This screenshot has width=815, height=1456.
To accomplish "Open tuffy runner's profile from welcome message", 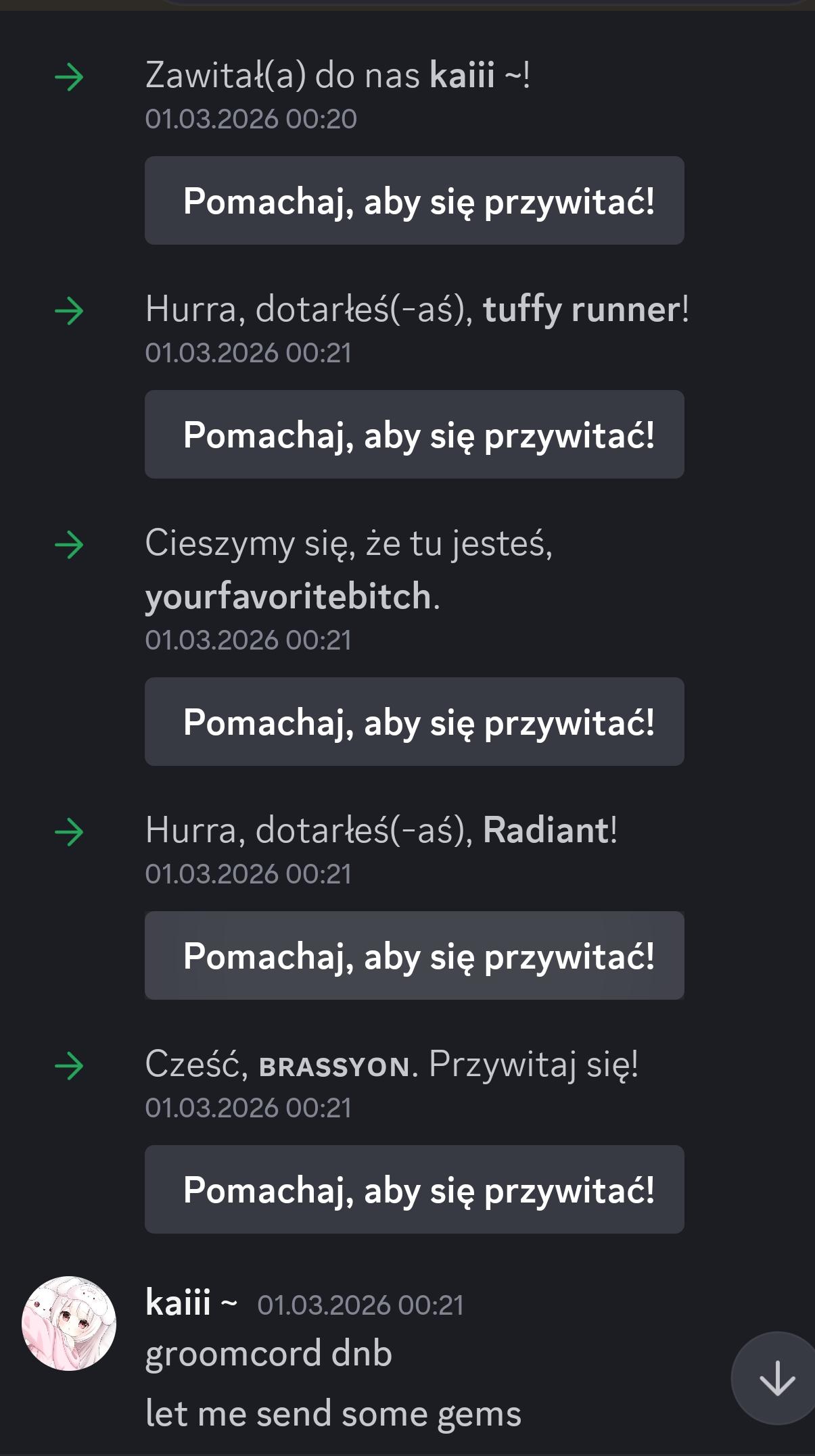I will [582, 310].
